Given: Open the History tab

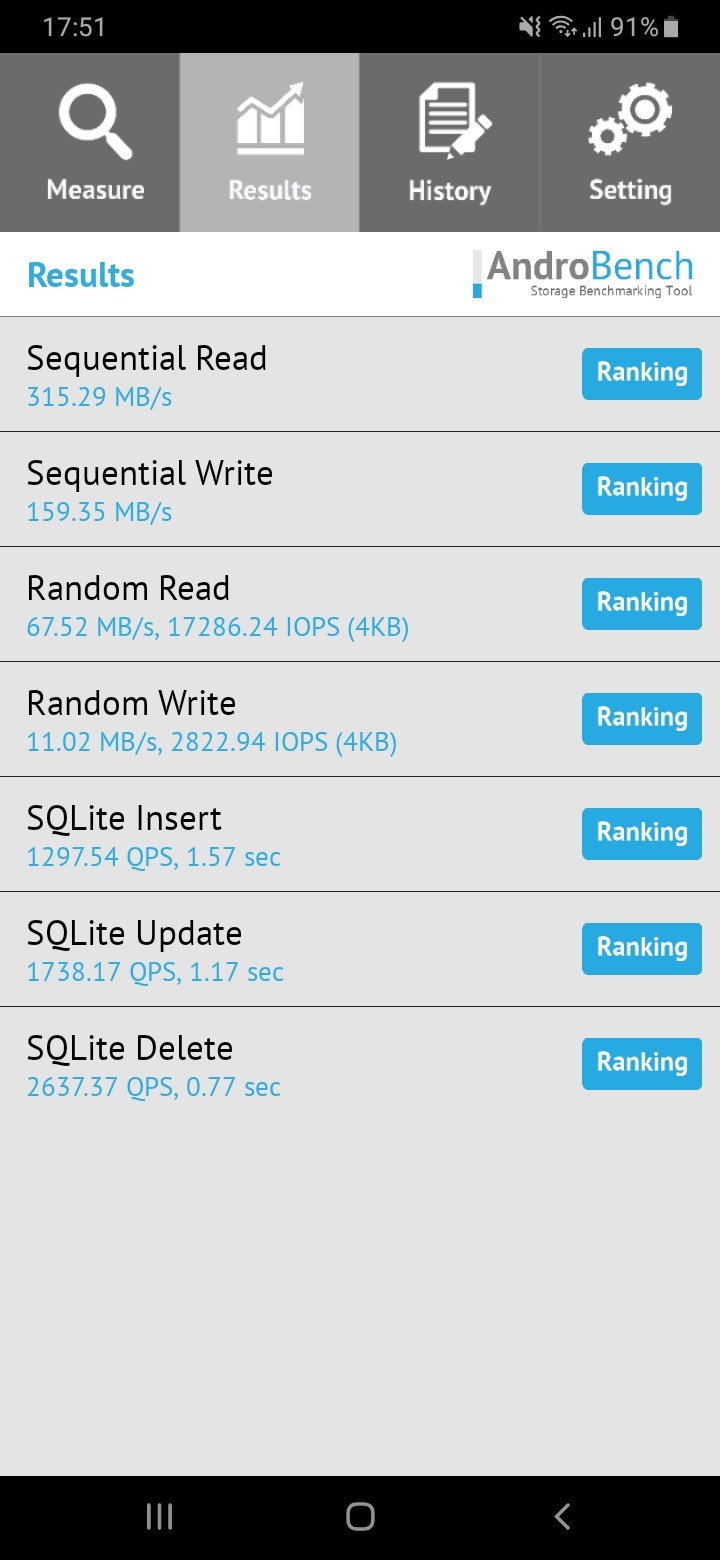Looking at the screenshot, I should pyautogui.click(x=450, y=143).
